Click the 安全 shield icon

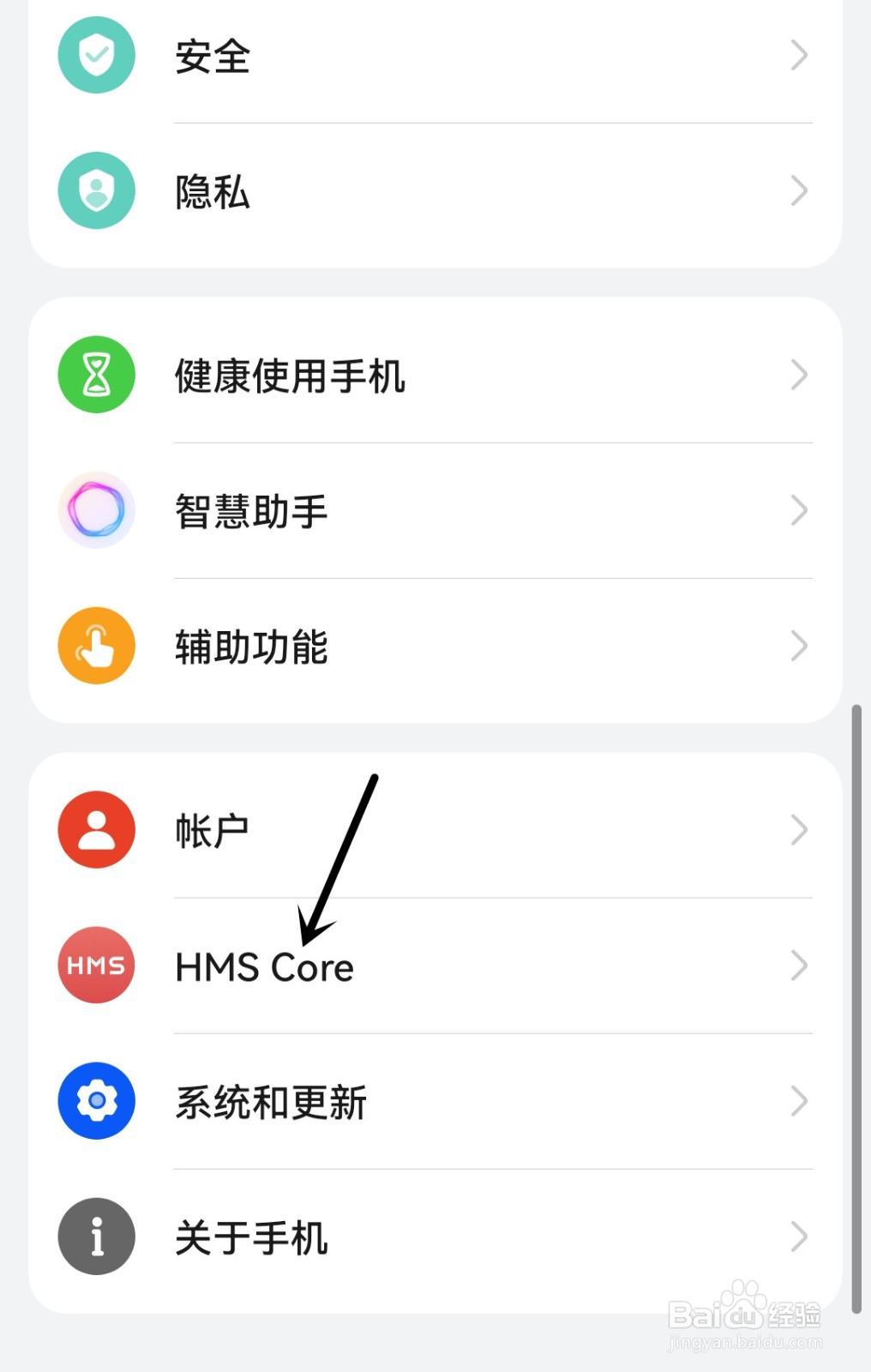click(x=95, y=55)
